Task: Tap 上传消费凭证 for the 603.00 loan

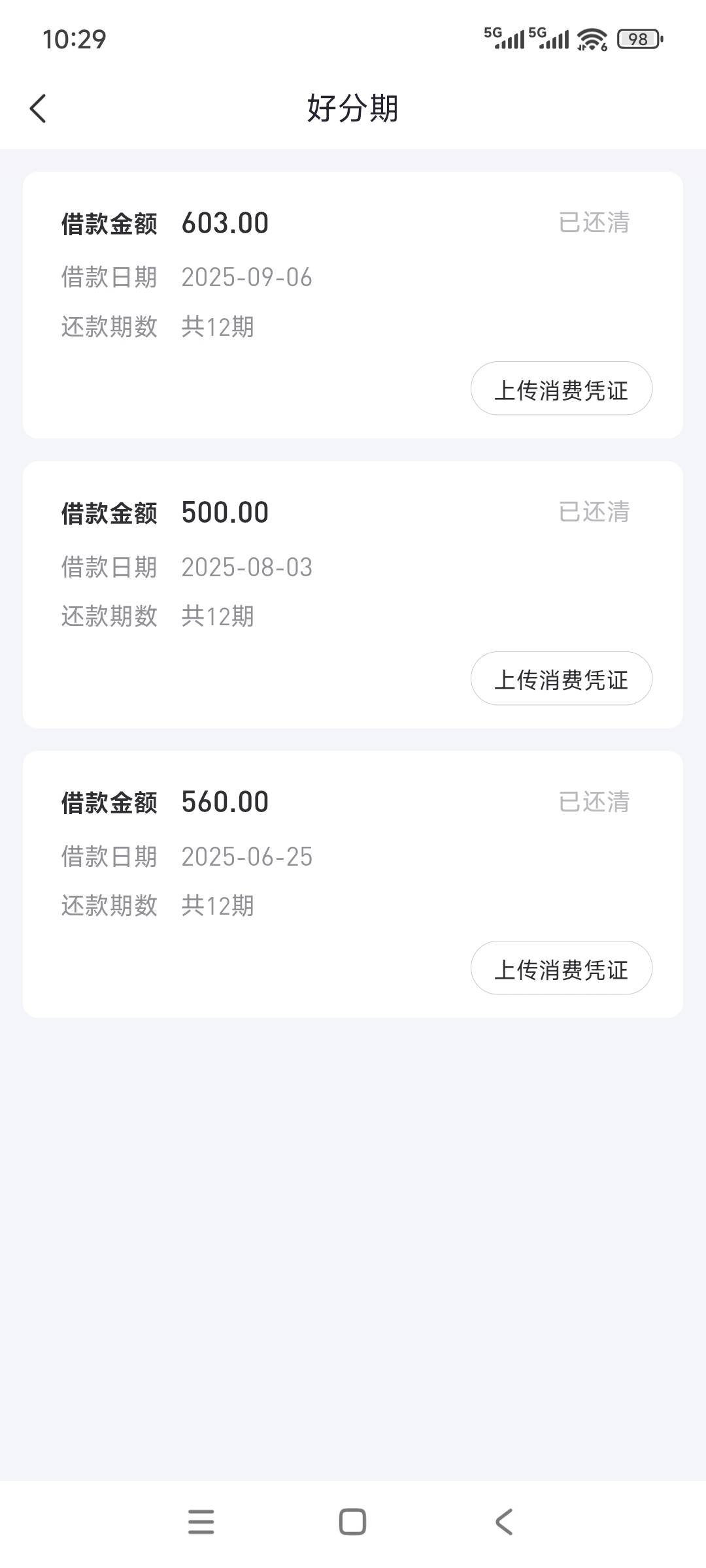Action: point(562,389)
